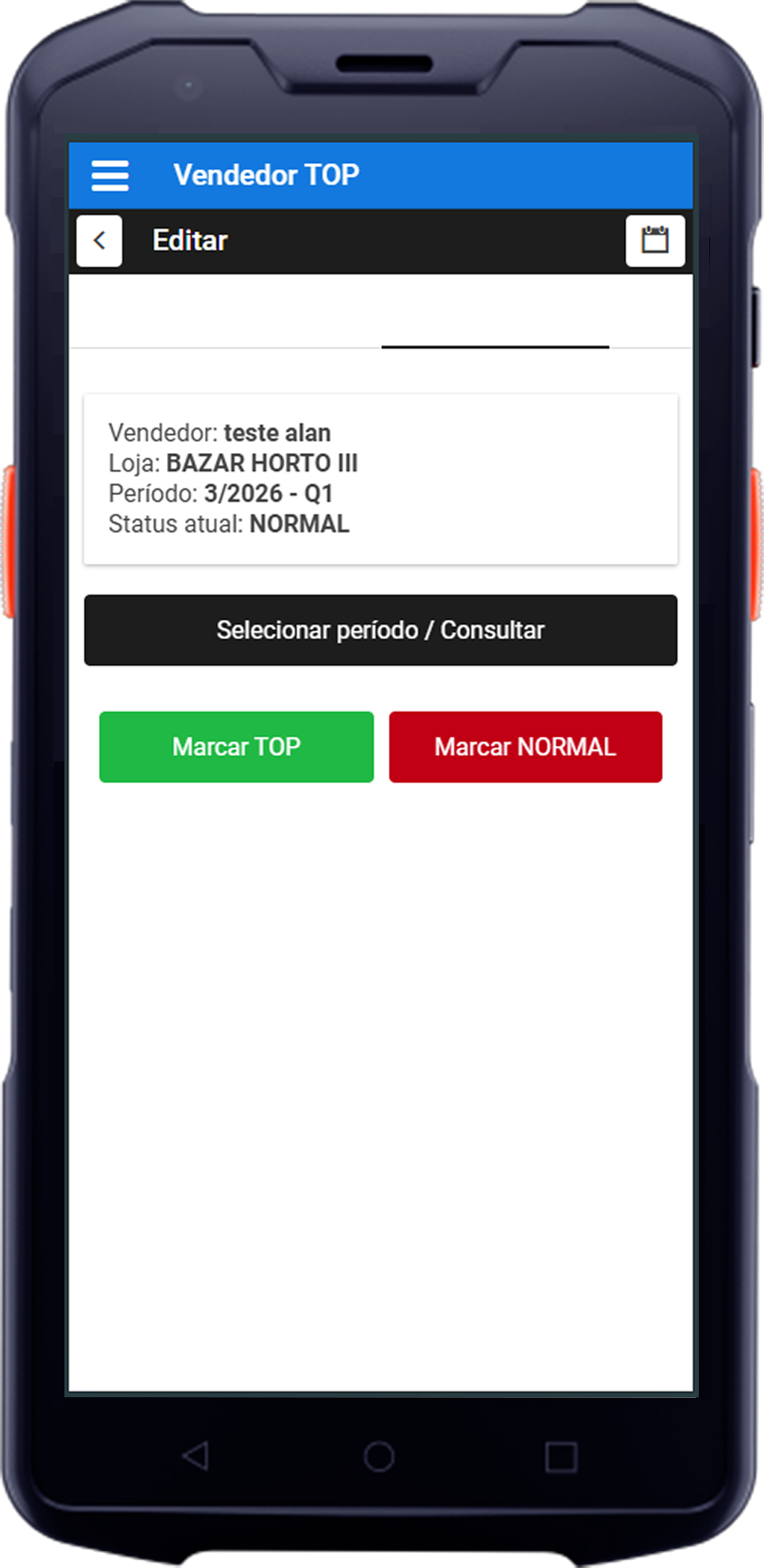The width and height of the screenshot is (764, 1568).
Task: Go to home via circle button
Action: (379, 1456)
